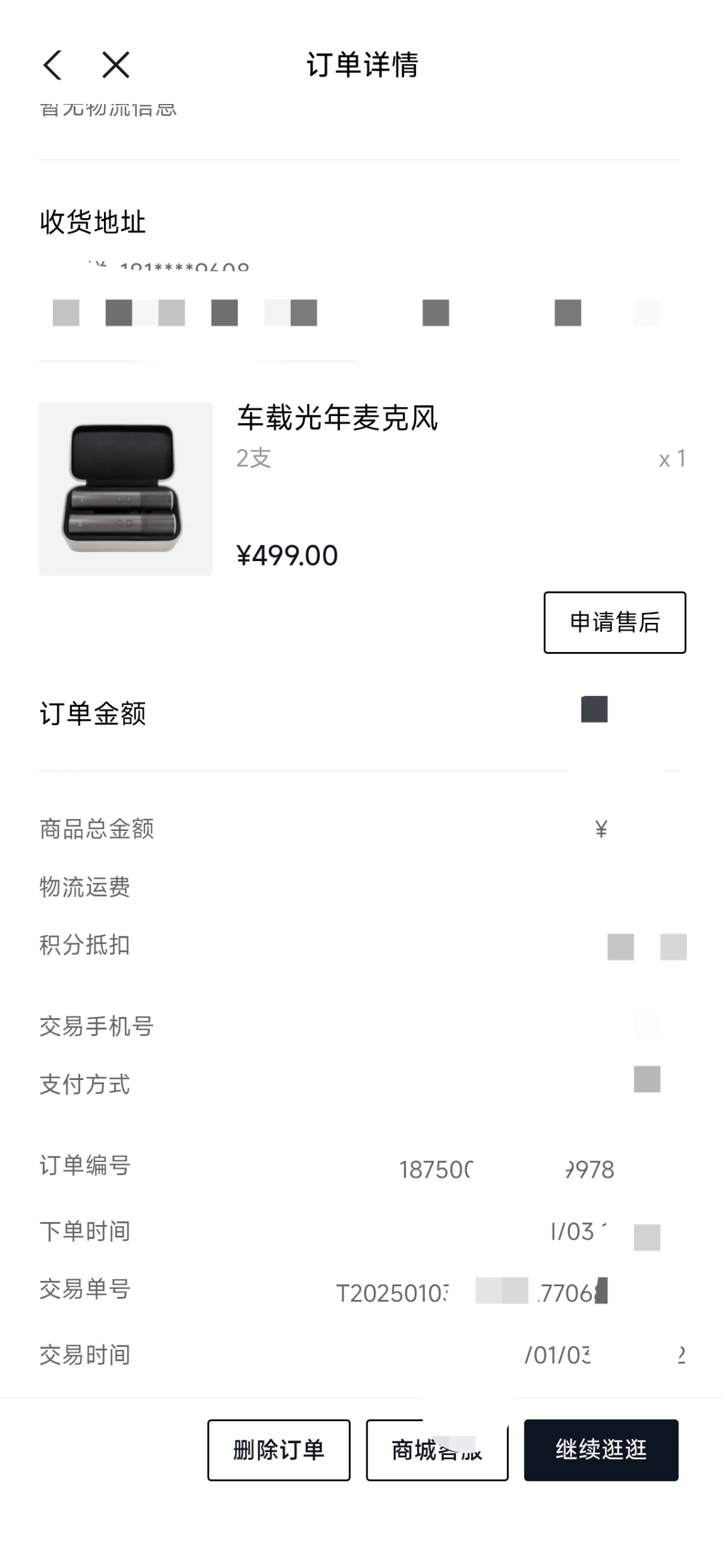Contact 商城客服 customer service
The height and width of the screenshot is (1568, 725).
(x=437, y=1449)
